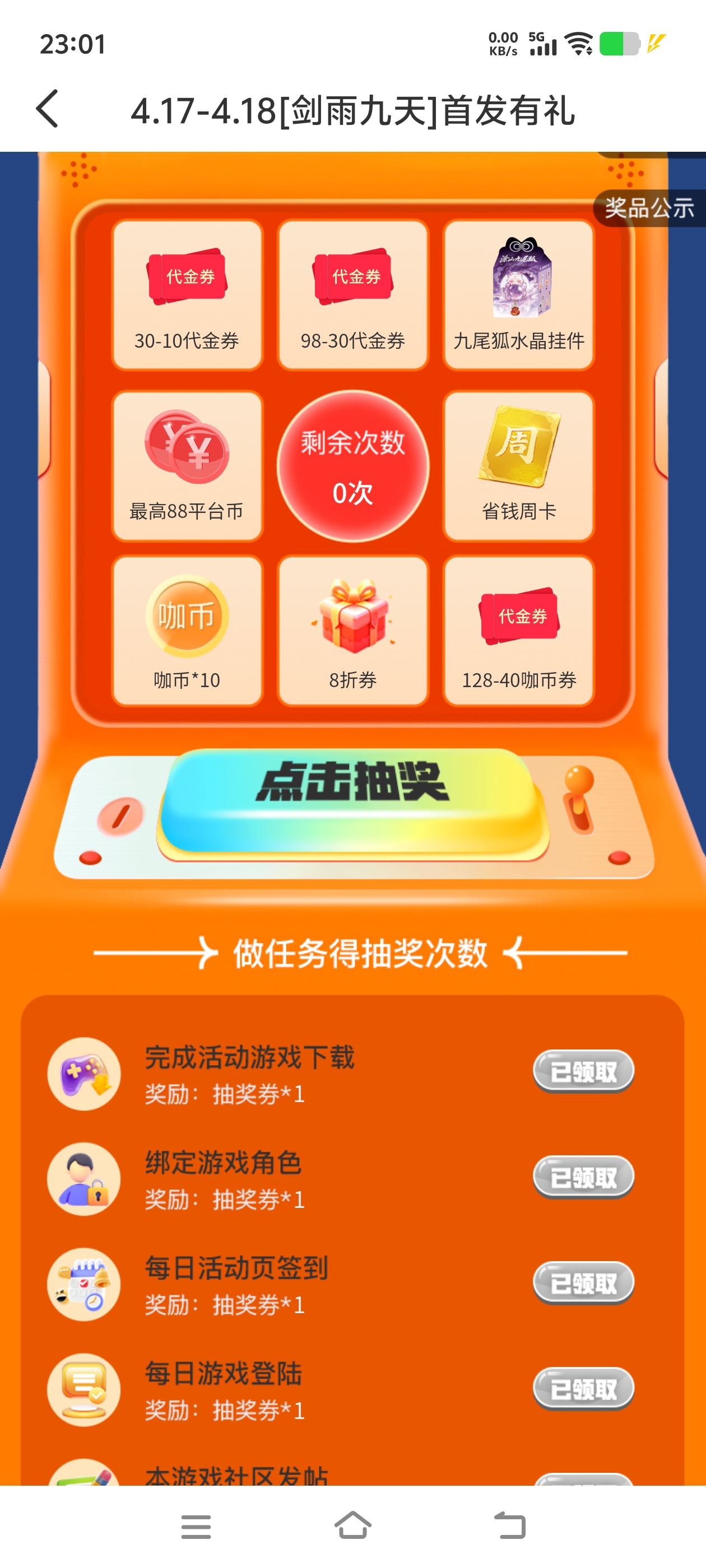The height and width of the screenshot is (1568, 706).
Task: Tap 已领取 for 绑定游戏角色
Action: (x=583, y=1177)
